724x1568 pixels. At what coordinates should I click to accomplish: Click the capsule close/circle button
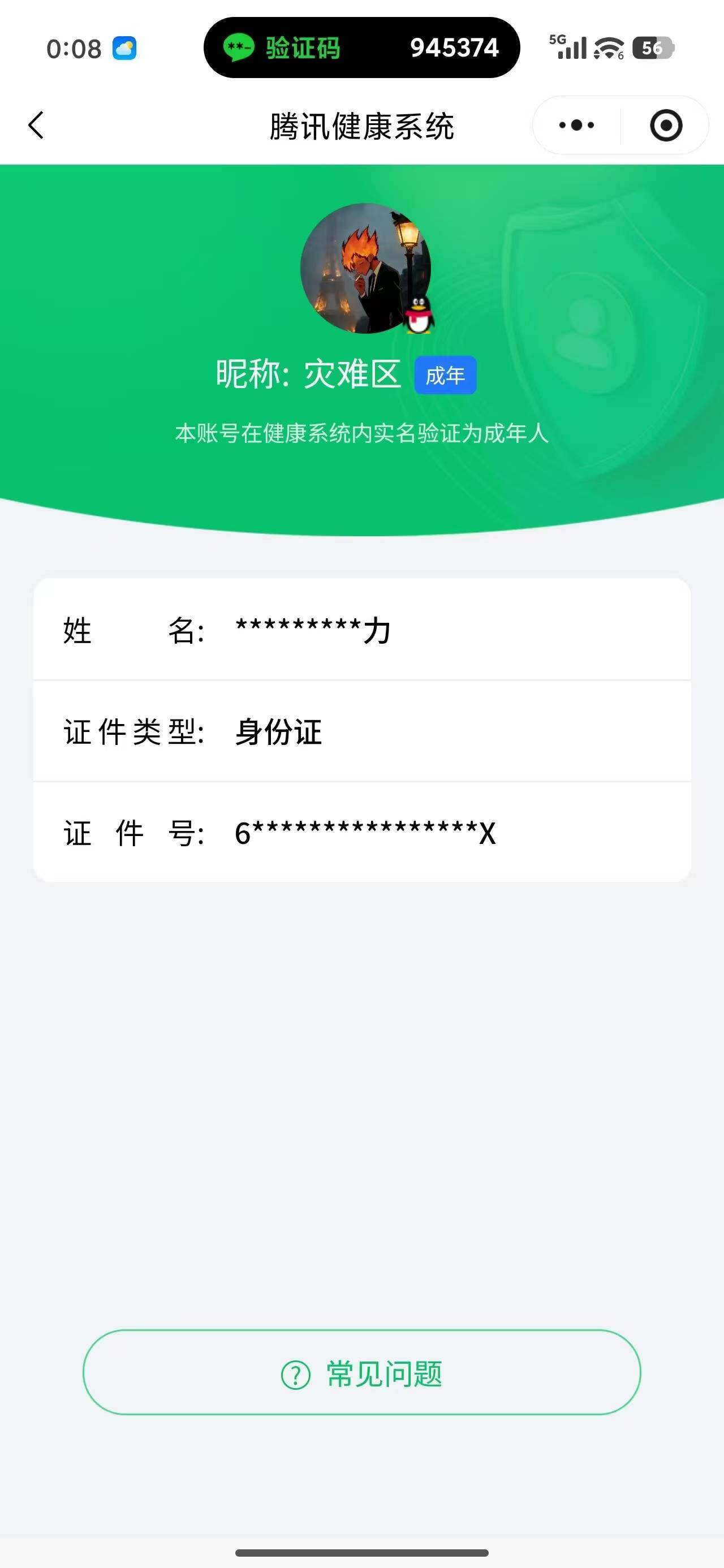(666, 125)
